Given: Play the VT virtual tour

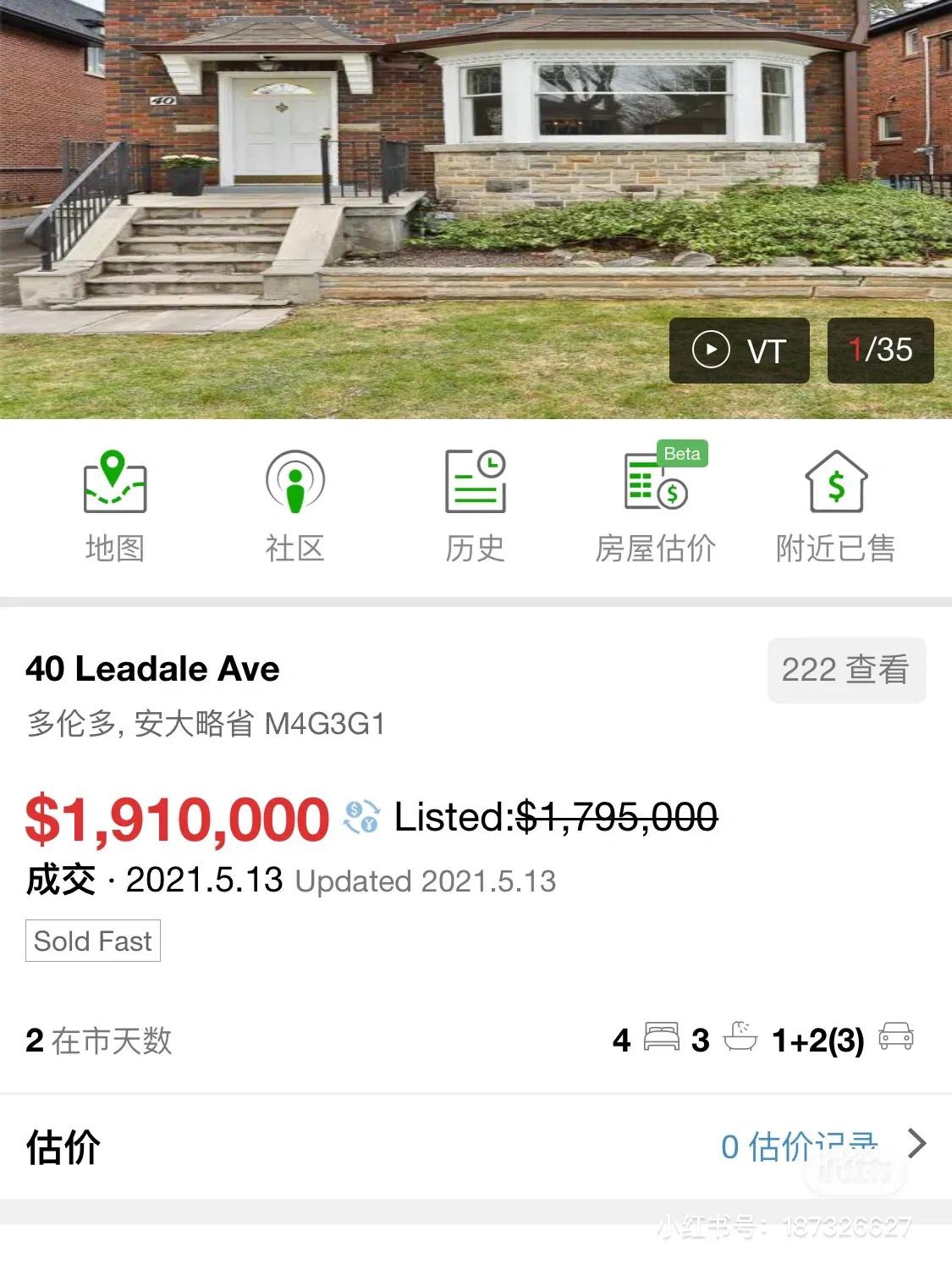Looking at the screenshot, I should pos(739,351).
